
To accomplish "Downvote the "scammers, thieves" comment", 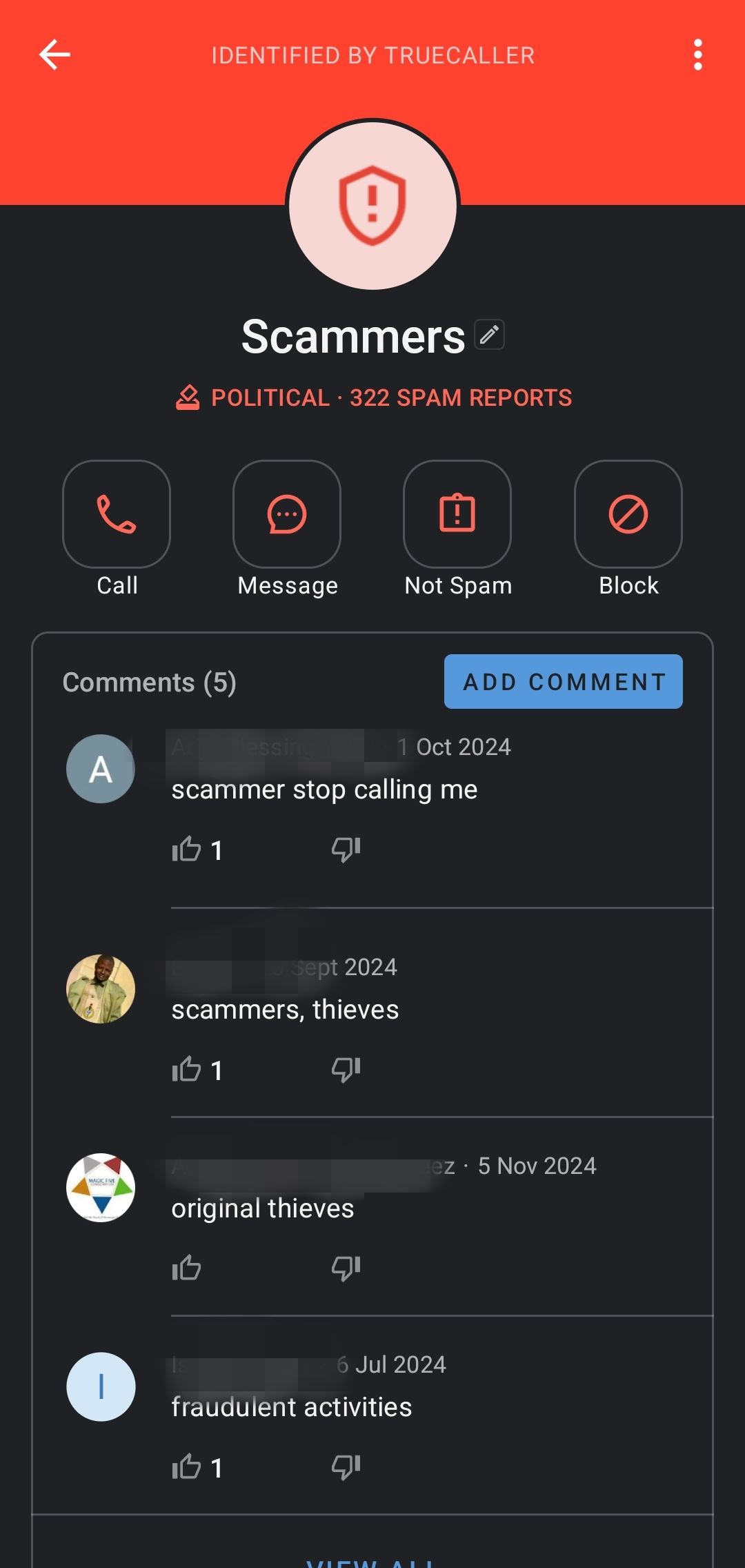I will 346,1070.
